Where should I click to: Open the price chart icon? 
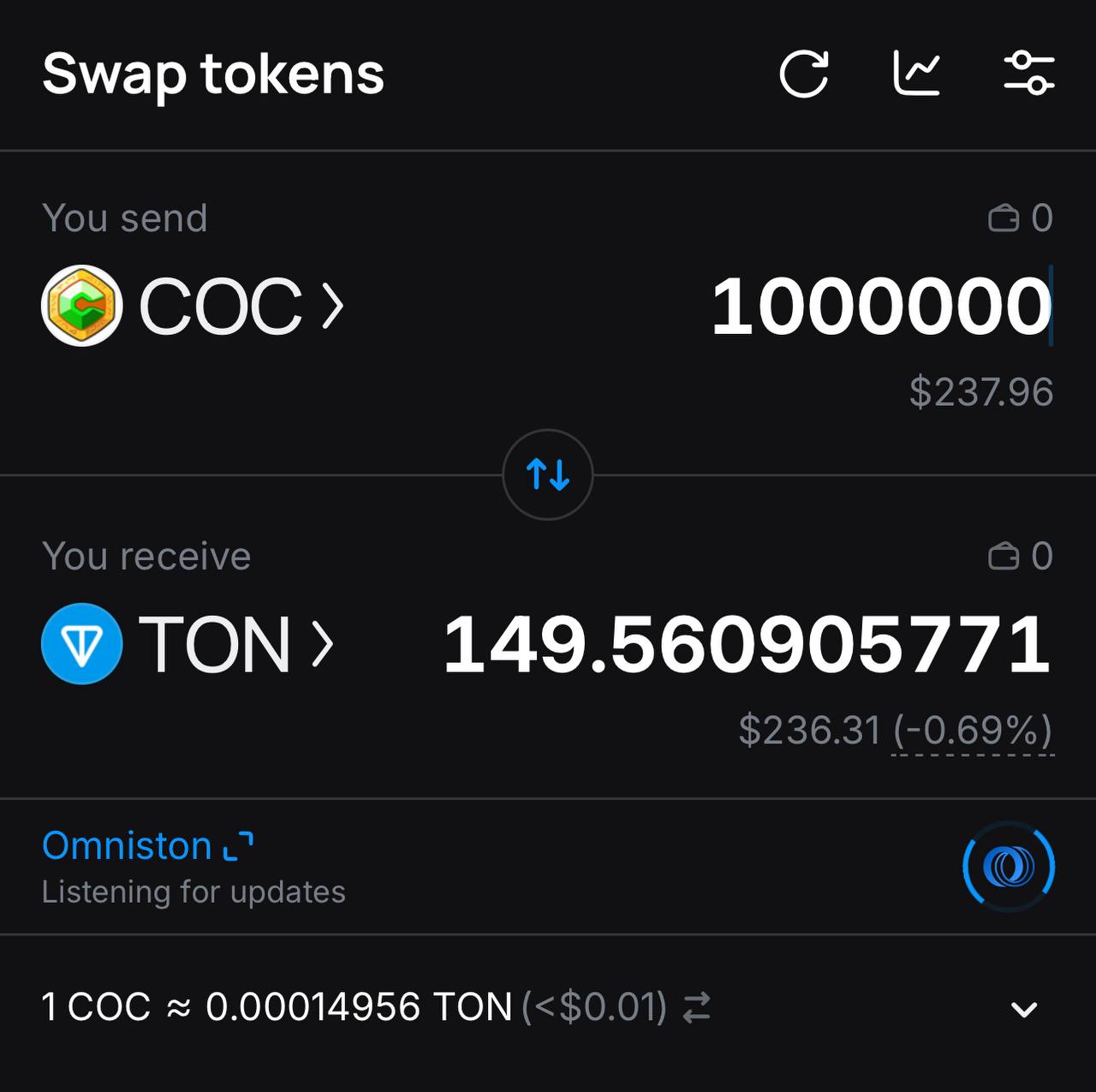916,74
